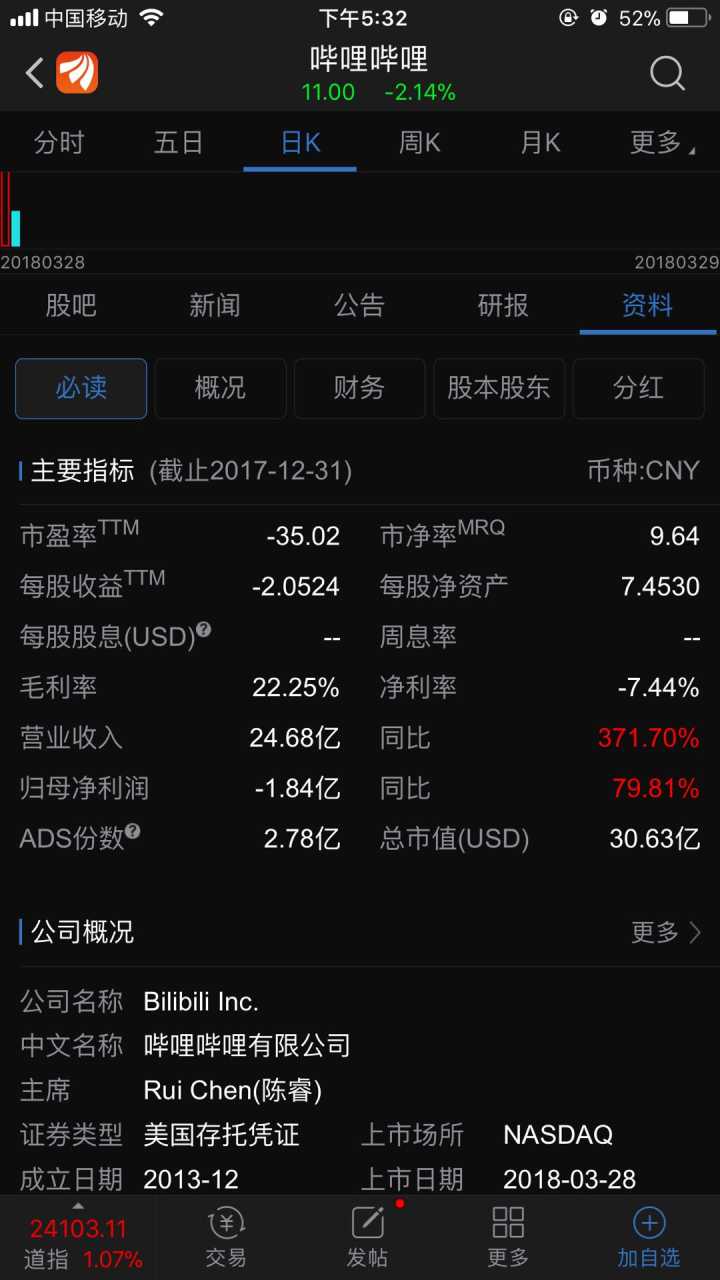Tap 发帖 to write a post
The image size is (720, 1280).
(x=367, y=1237)
